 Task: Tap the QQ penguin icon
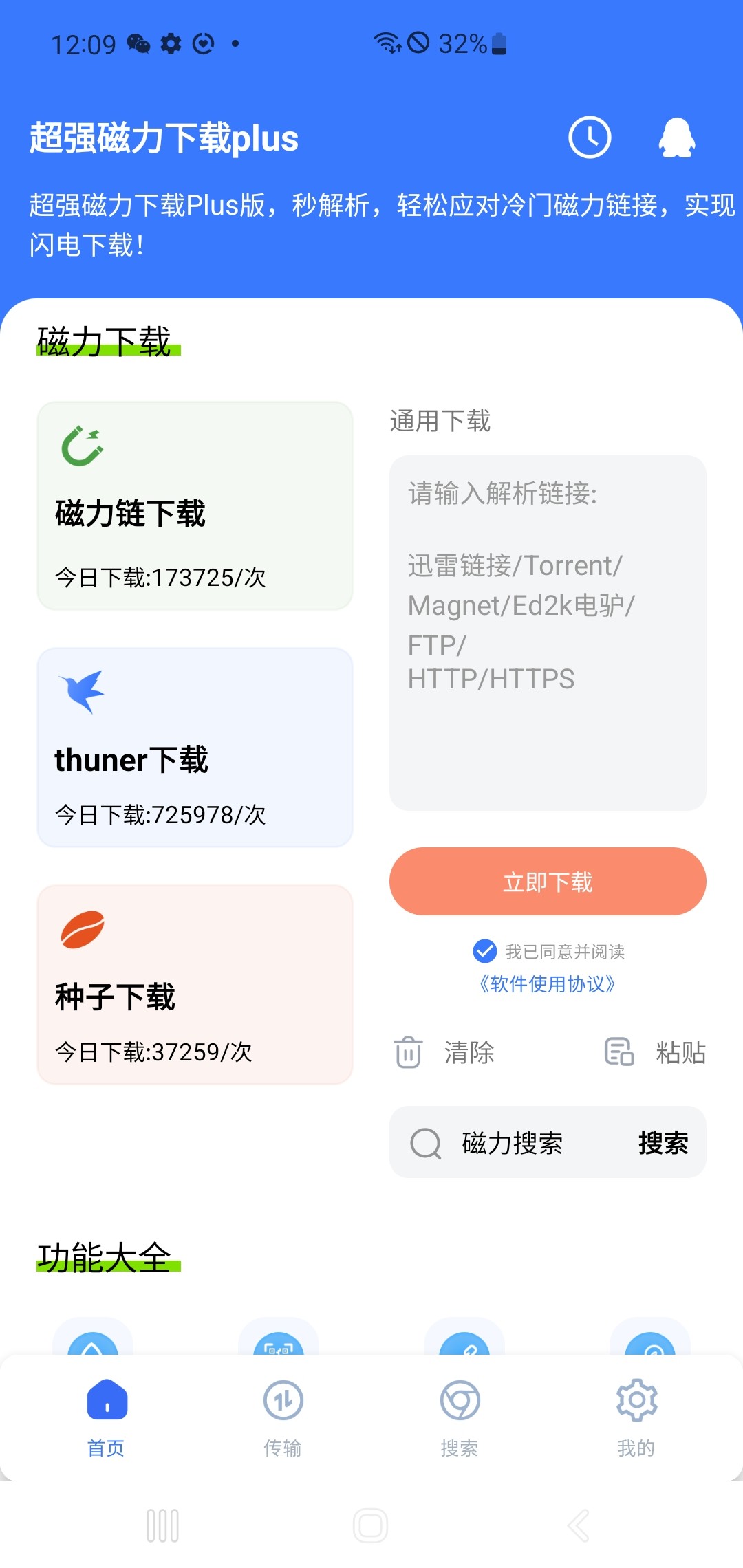coord(677,138)
